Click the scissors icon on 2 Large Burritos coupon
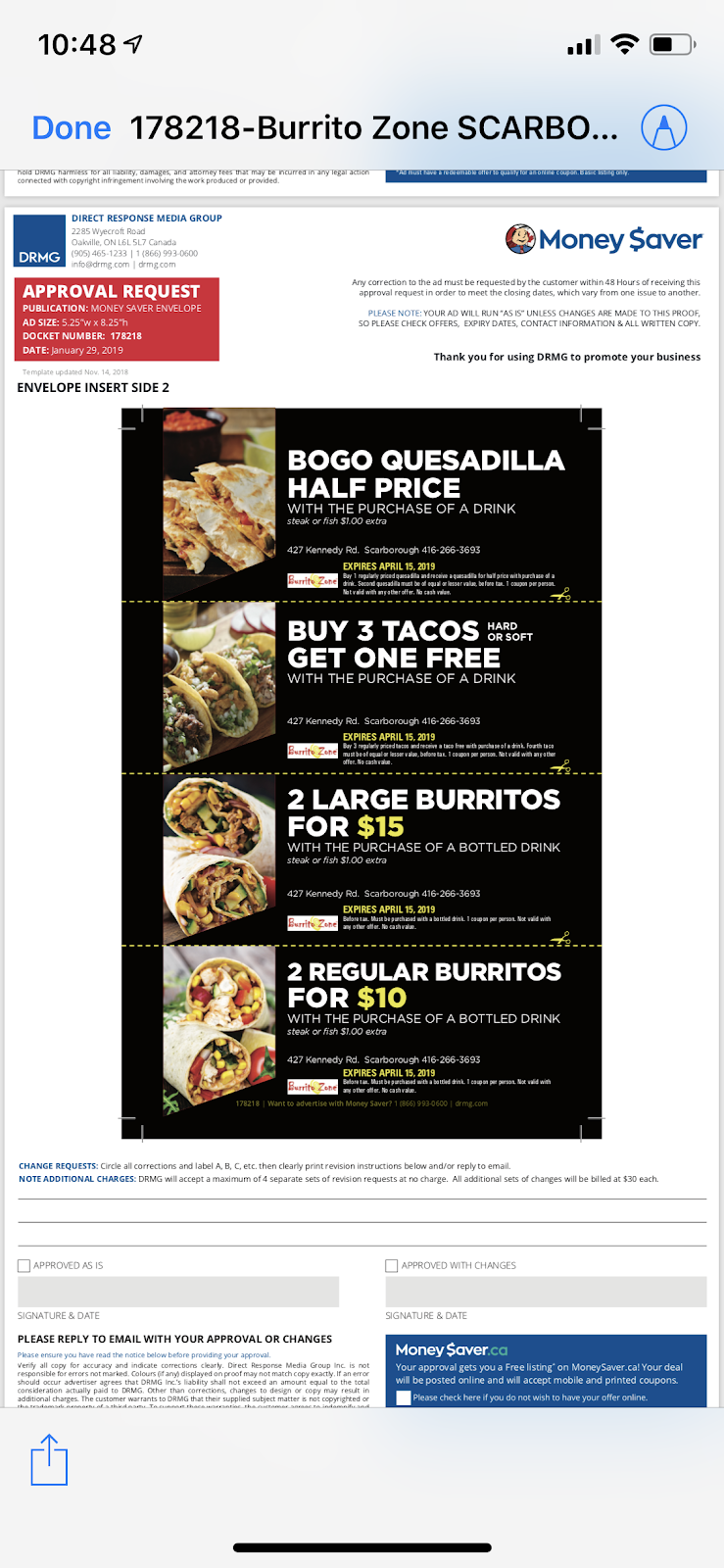Screen dimensions: 724x1568 tap(561, 936)
